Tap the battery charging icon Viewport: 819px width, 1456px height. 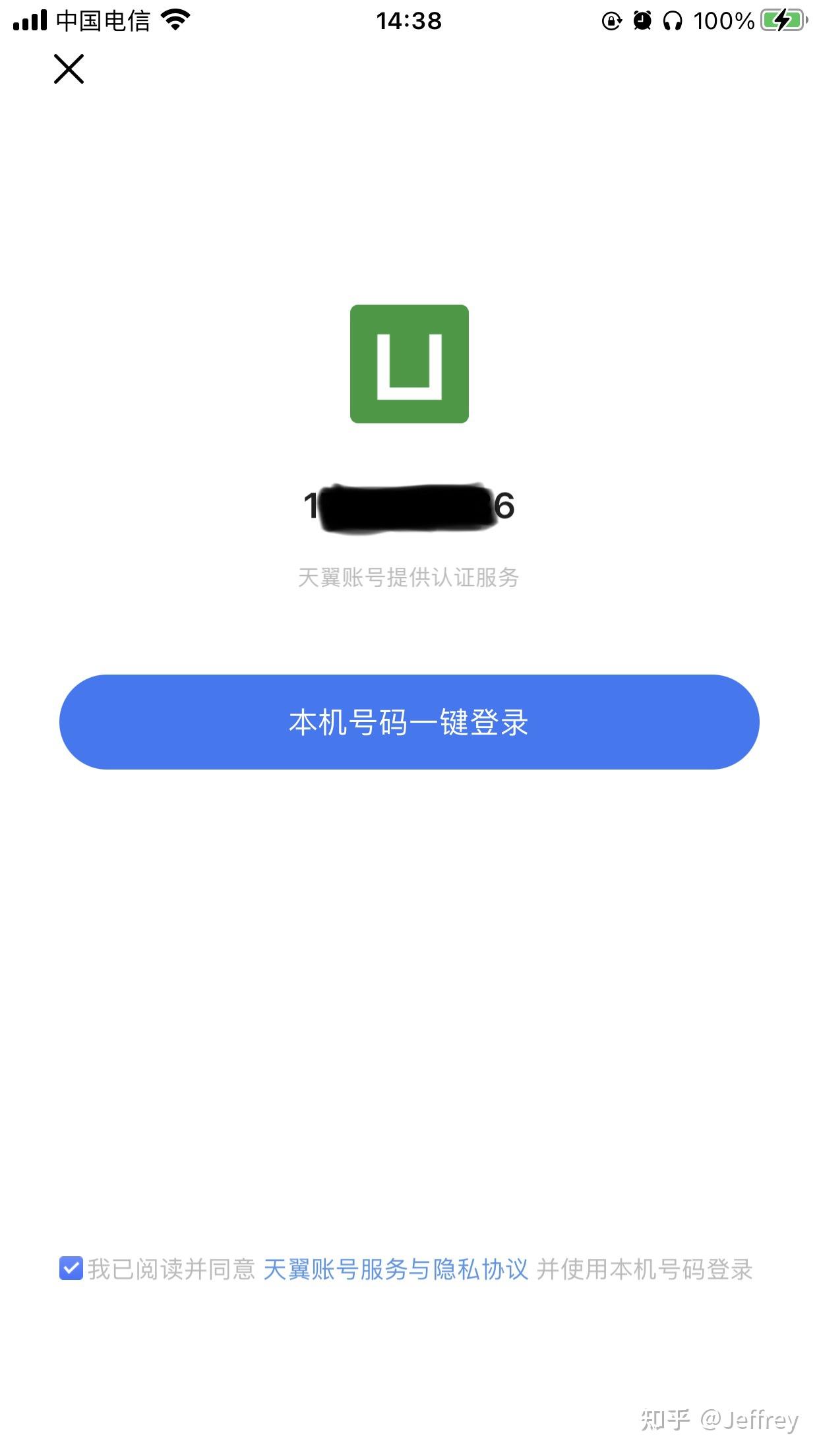pos(781,20)
